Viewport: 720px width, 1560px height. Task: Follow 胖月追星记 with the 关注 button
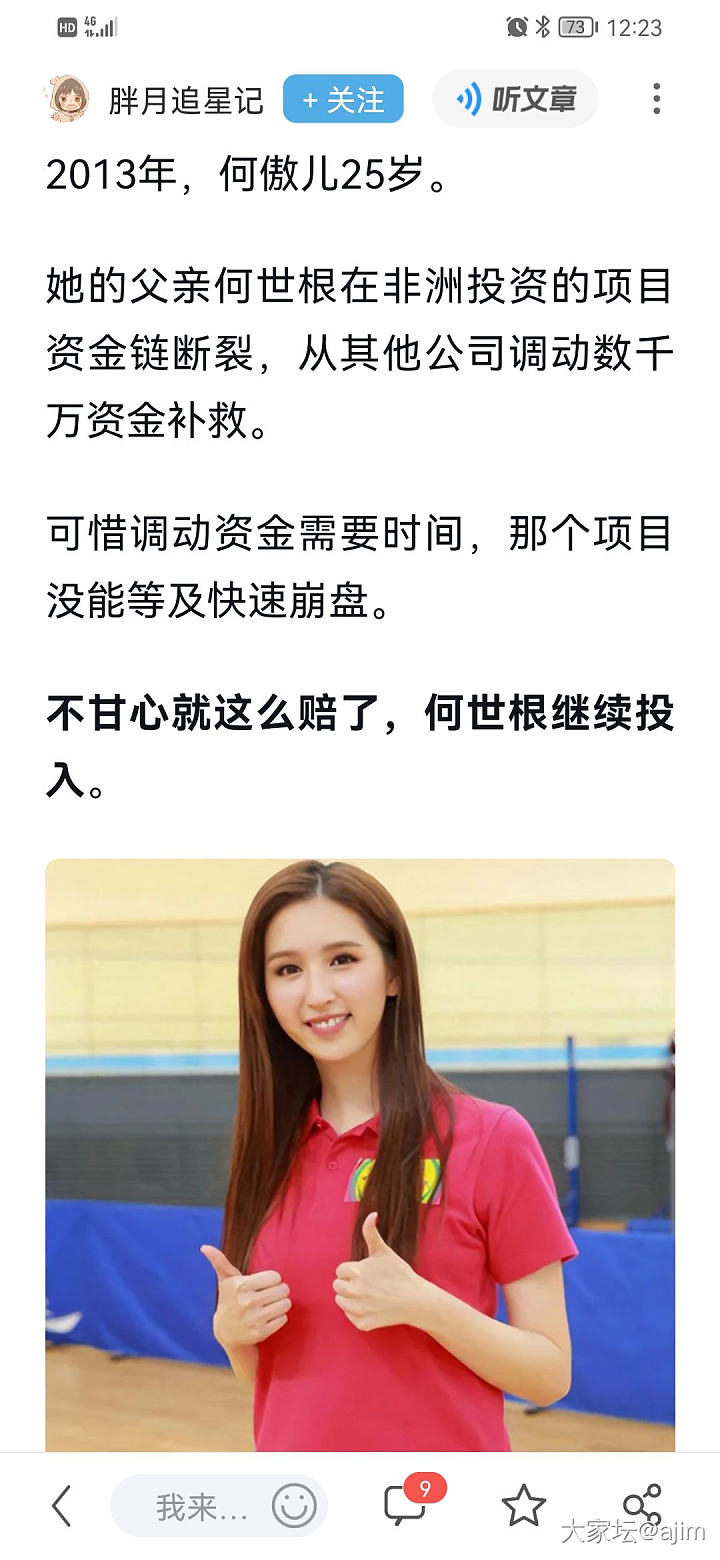(x=343, y=99)
